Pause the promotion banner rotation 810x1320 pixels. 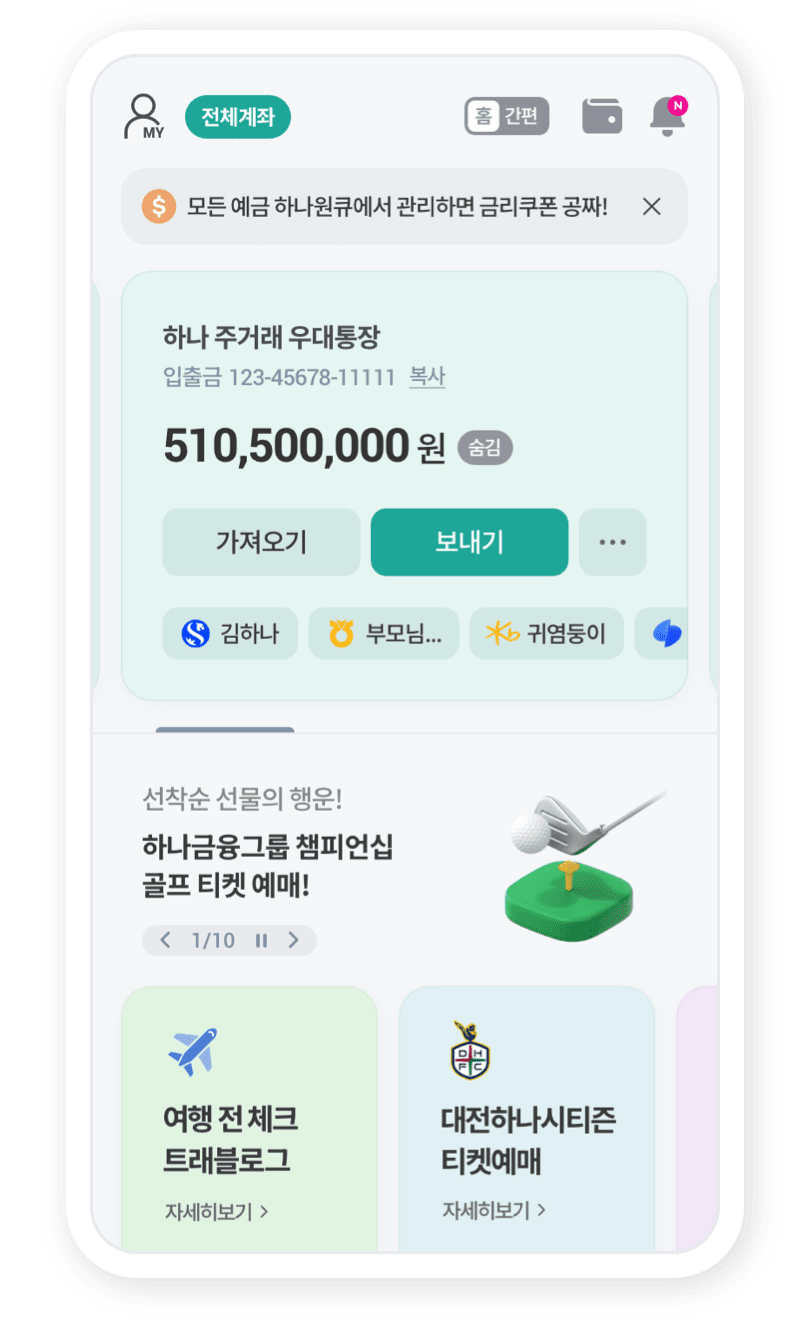tap(262, 940)
